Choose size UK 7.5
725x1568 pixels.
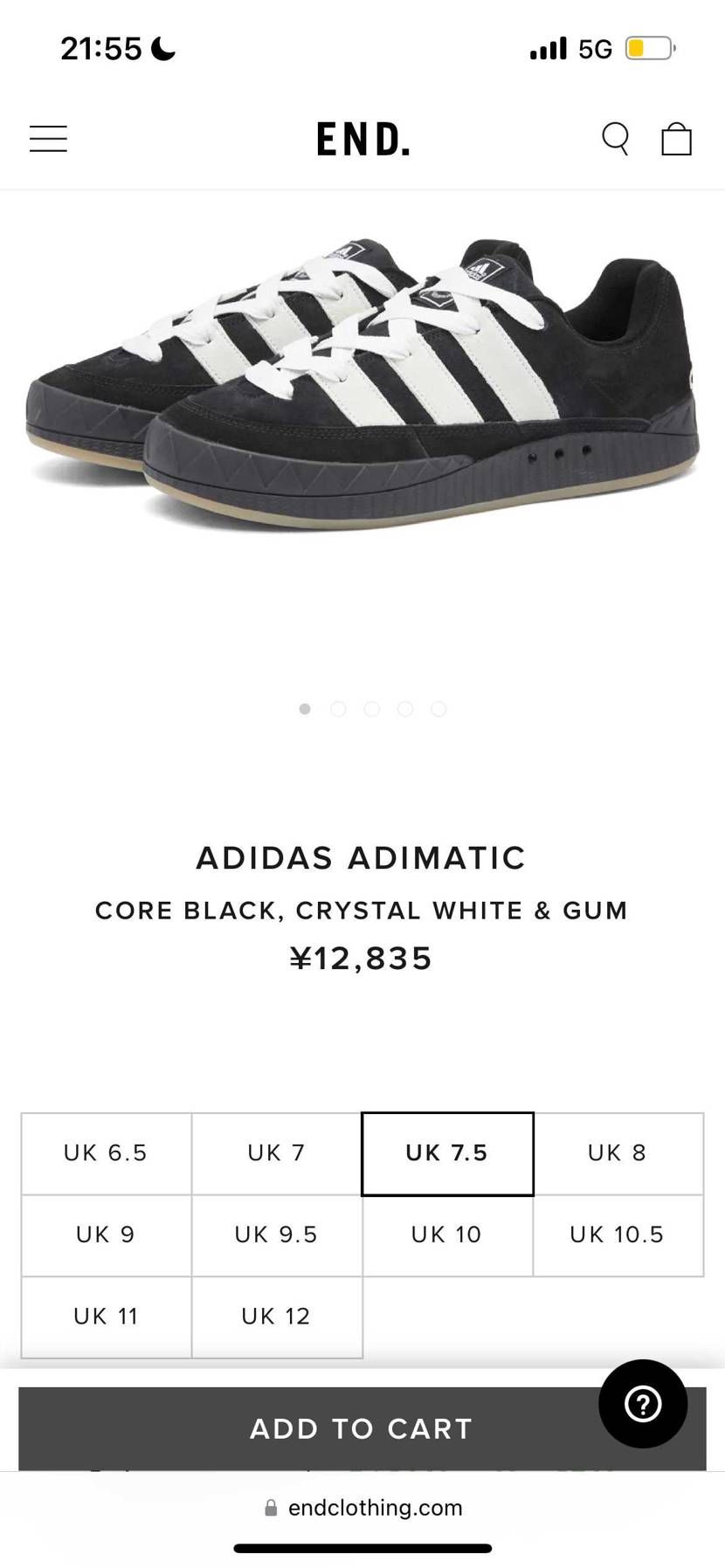tap(447, 1153)
